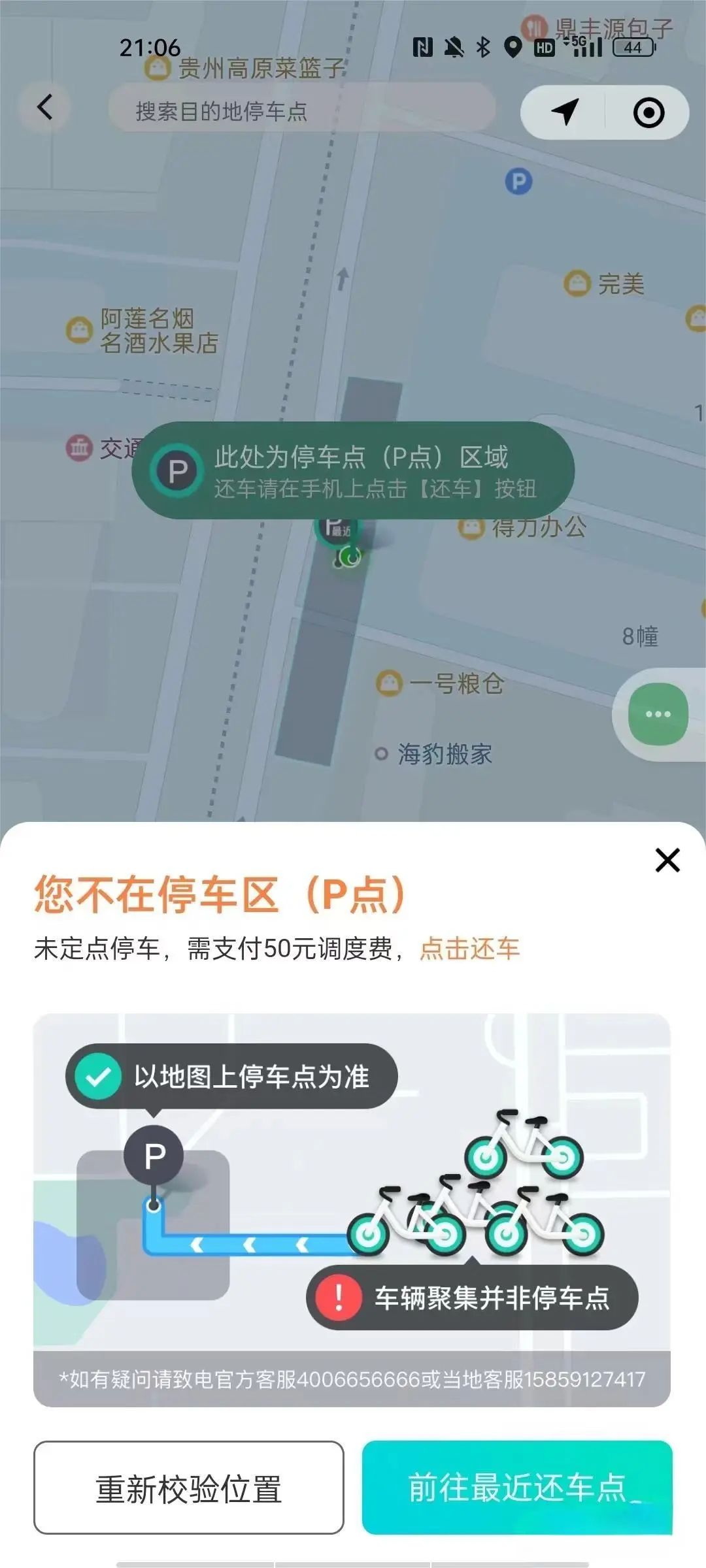Image resolution: width=706 pixels, height=1568 pixels.
Task: Tap the navigation arrow icon
Action: 565,112
